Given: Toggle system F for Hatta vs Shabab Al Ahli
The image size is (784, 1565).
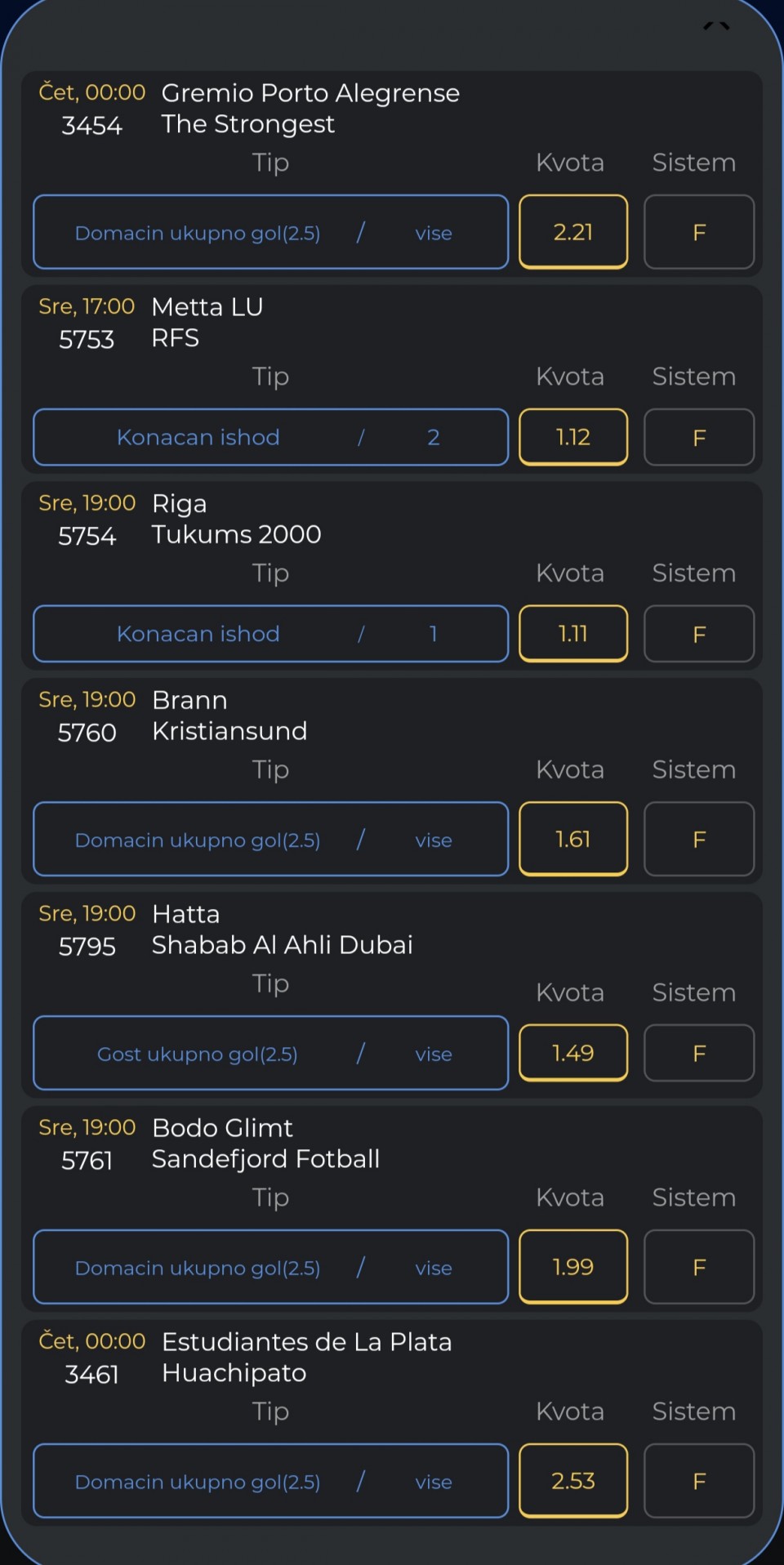Looking at the screenshot, I should 699,1053.
